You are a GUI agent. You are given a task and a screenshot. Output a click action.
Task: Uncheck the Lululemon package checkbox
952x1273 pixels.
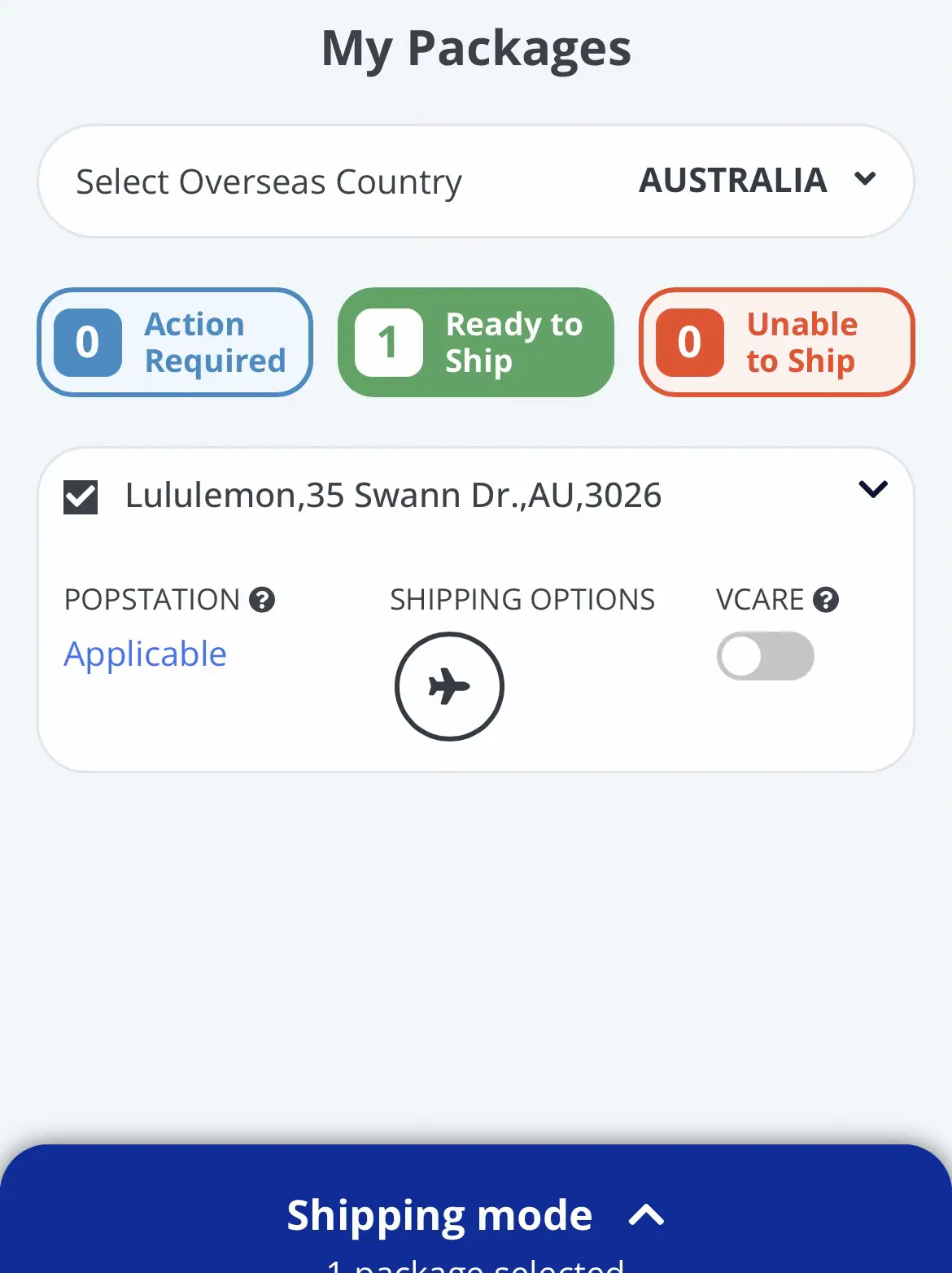(81, 497)
